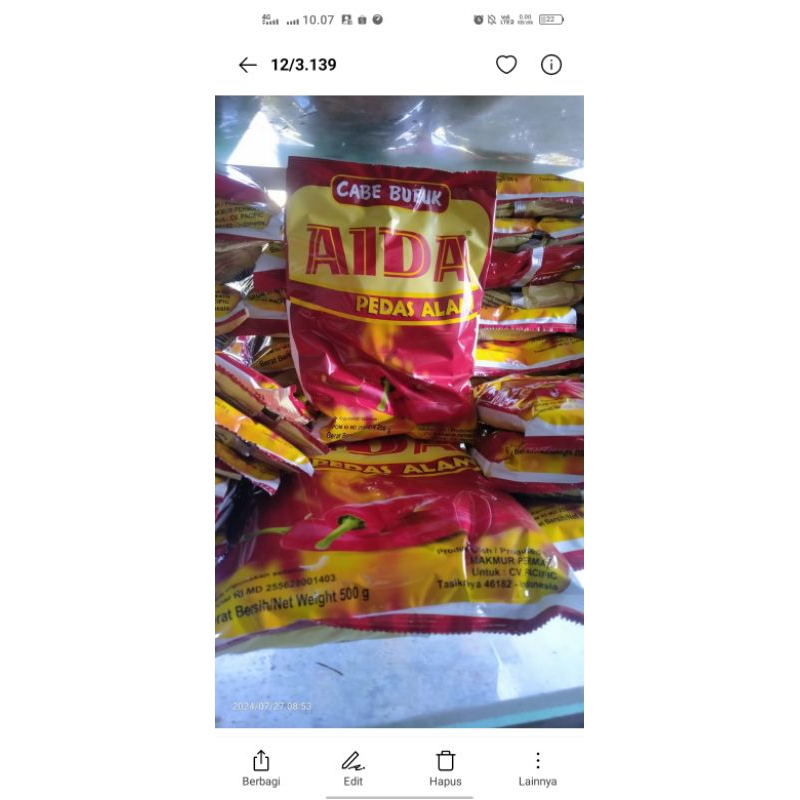Open photo details info icon
The height and width of the screenshot is (800, 800).
click(551, 65)
